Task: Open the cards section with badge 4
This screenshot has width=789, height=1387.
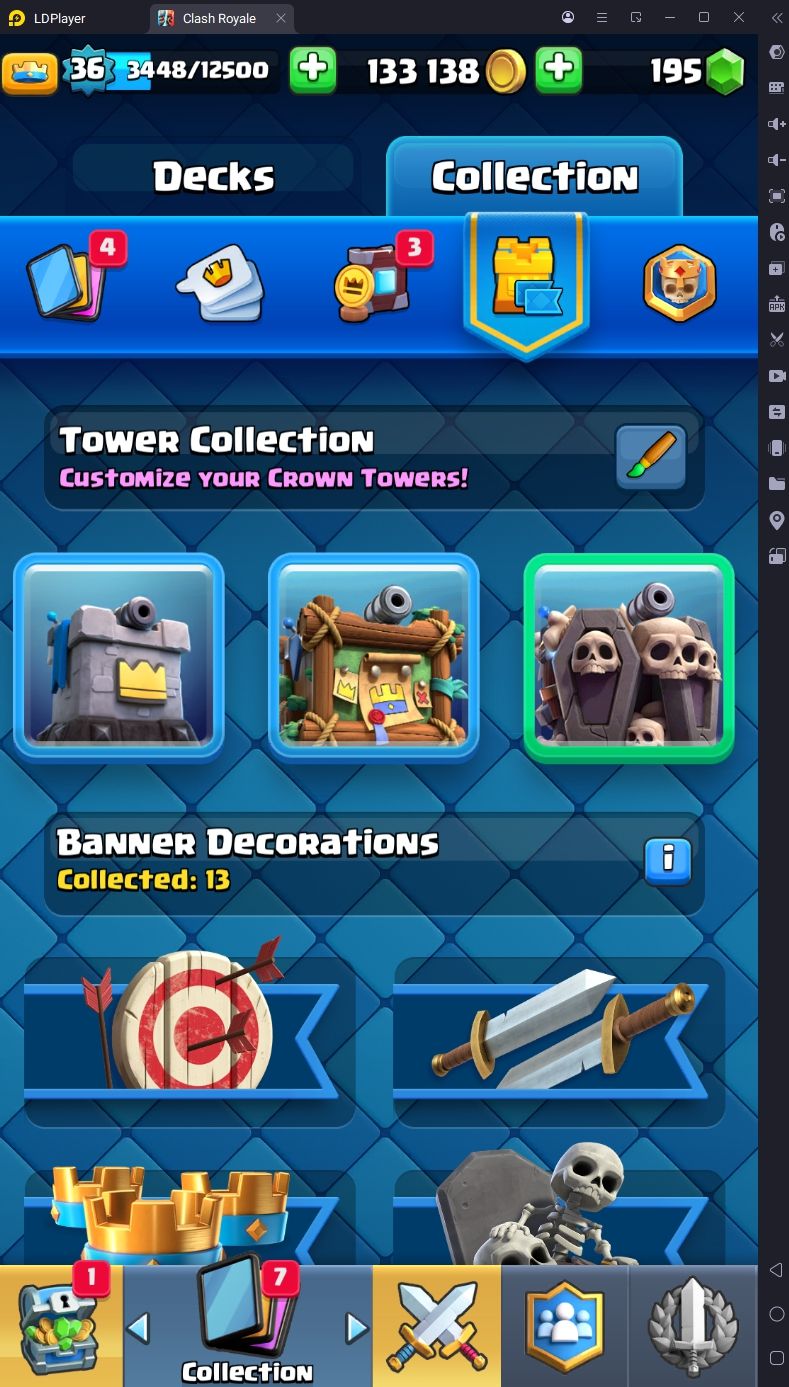Action: tap(68, 282)
